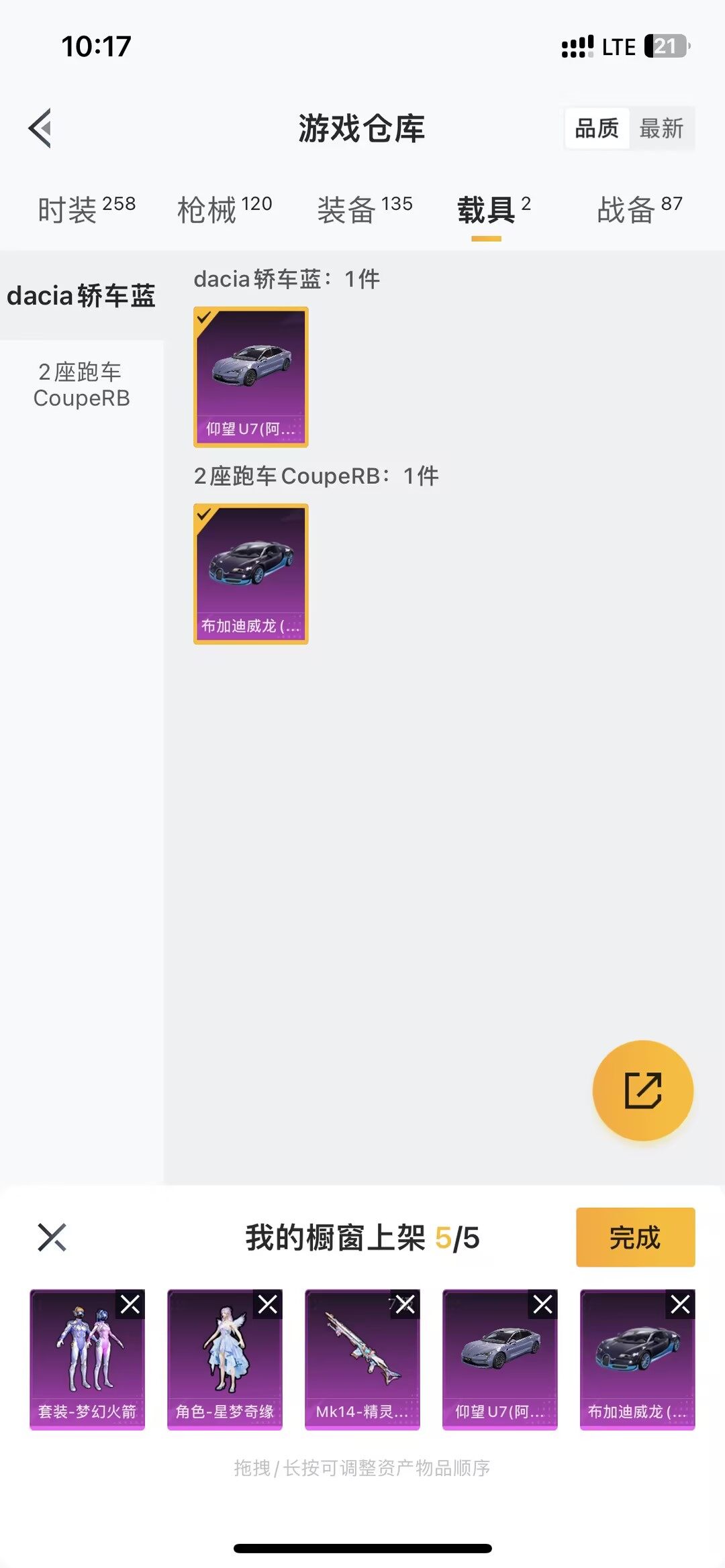Tap the 完成 button to confirm

[635, 1238]
